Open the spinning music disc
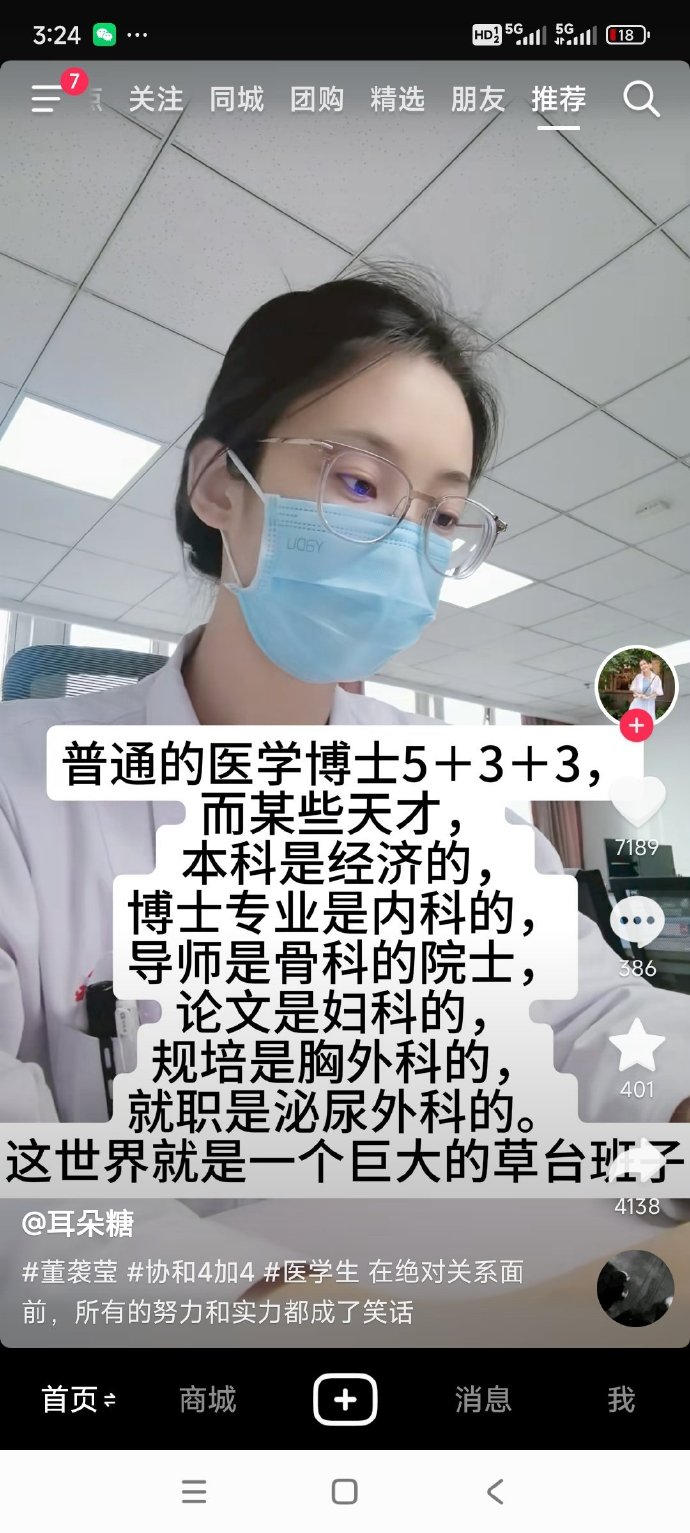This screenshot has height=1533, width=690. click(x=635, y=1288)
